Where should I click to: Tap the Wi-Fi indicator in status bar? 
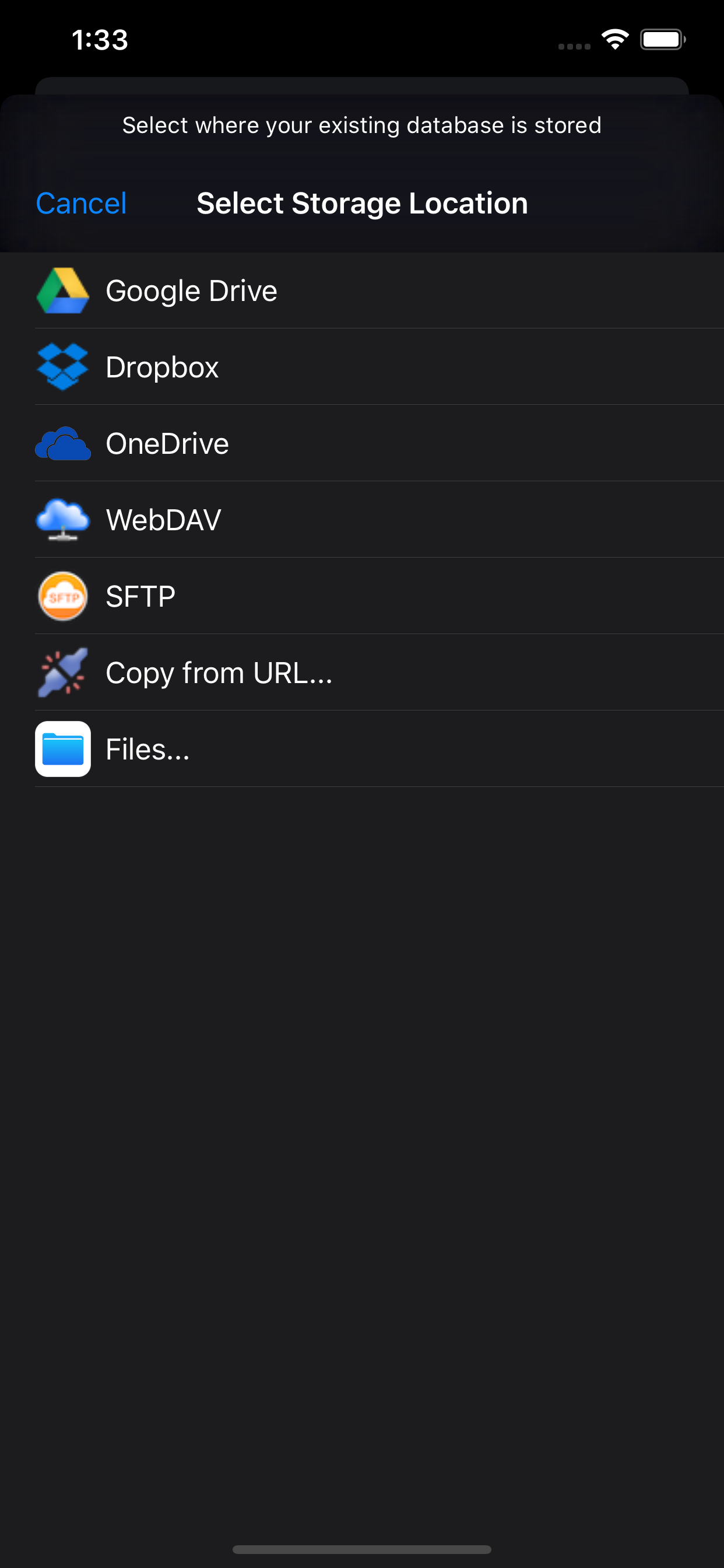click(x=614, y=39)
